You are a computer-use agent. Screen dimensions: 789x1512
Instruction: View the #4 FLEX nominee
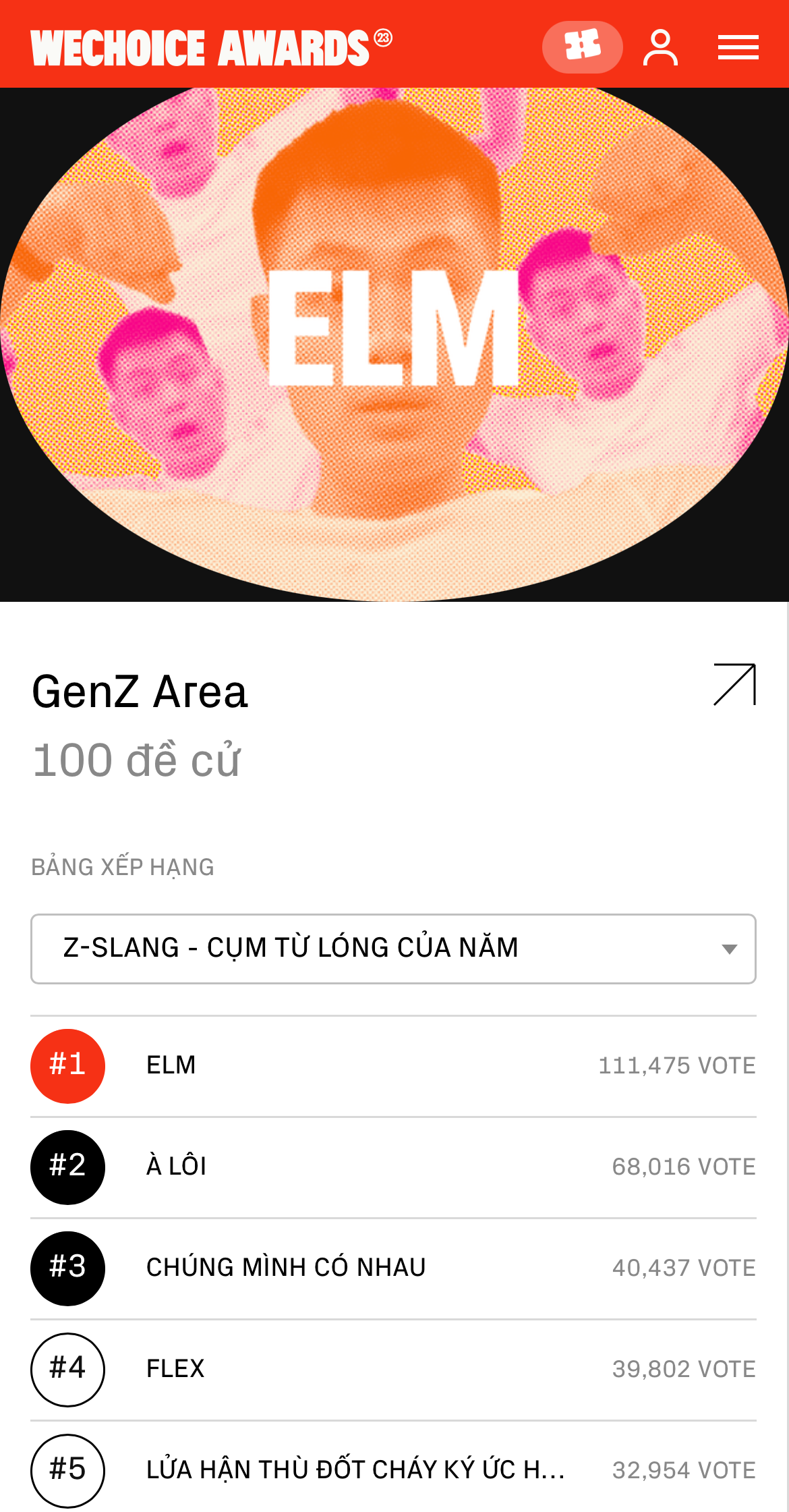click(x=393, y=1369)
